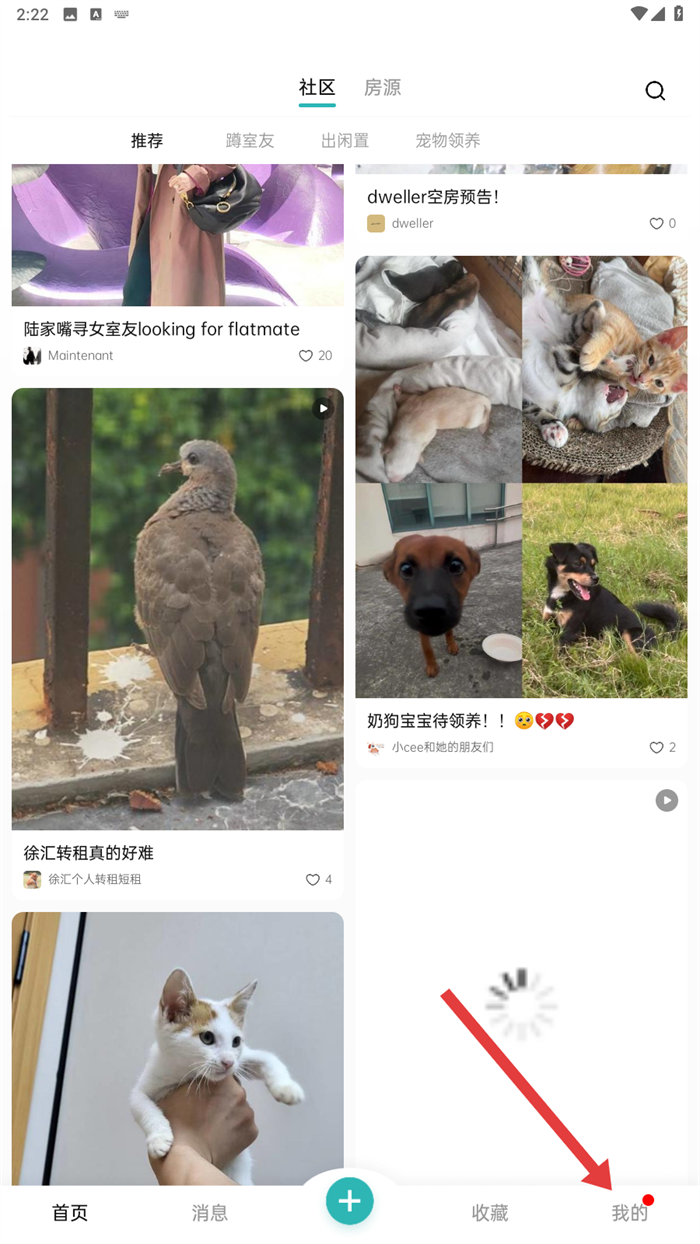700x1244 pixels.
Task: Open the 徐汇转租真的好难 bird post
Action: click(x=177, y=608)
